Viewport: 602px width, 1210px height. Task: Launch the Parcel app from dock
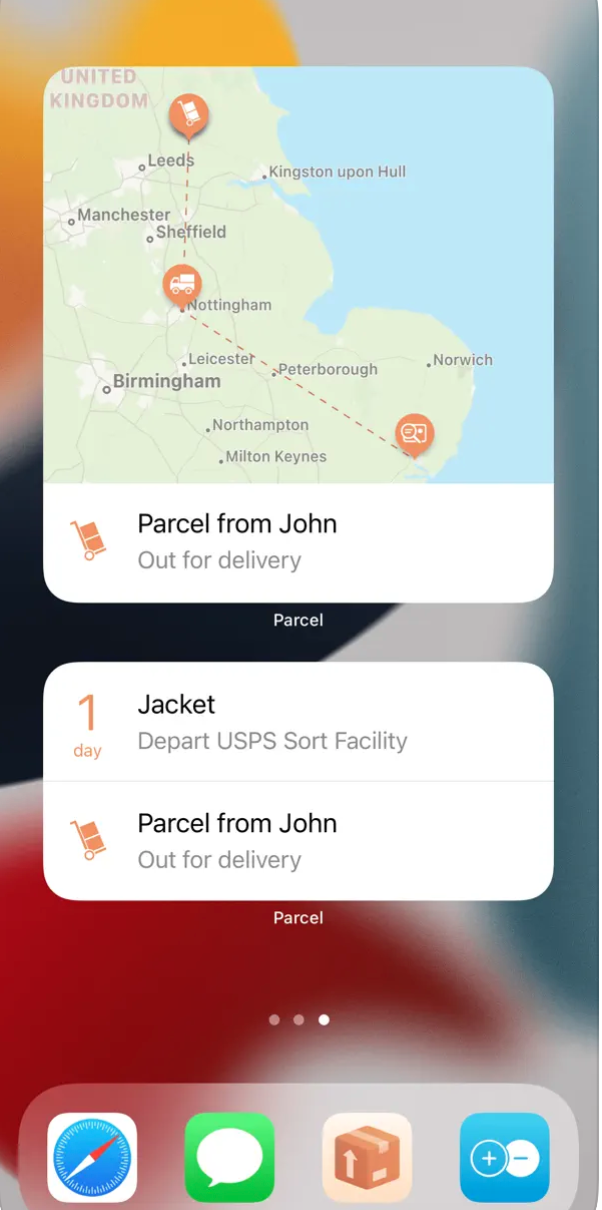(x=367, y=1157)
